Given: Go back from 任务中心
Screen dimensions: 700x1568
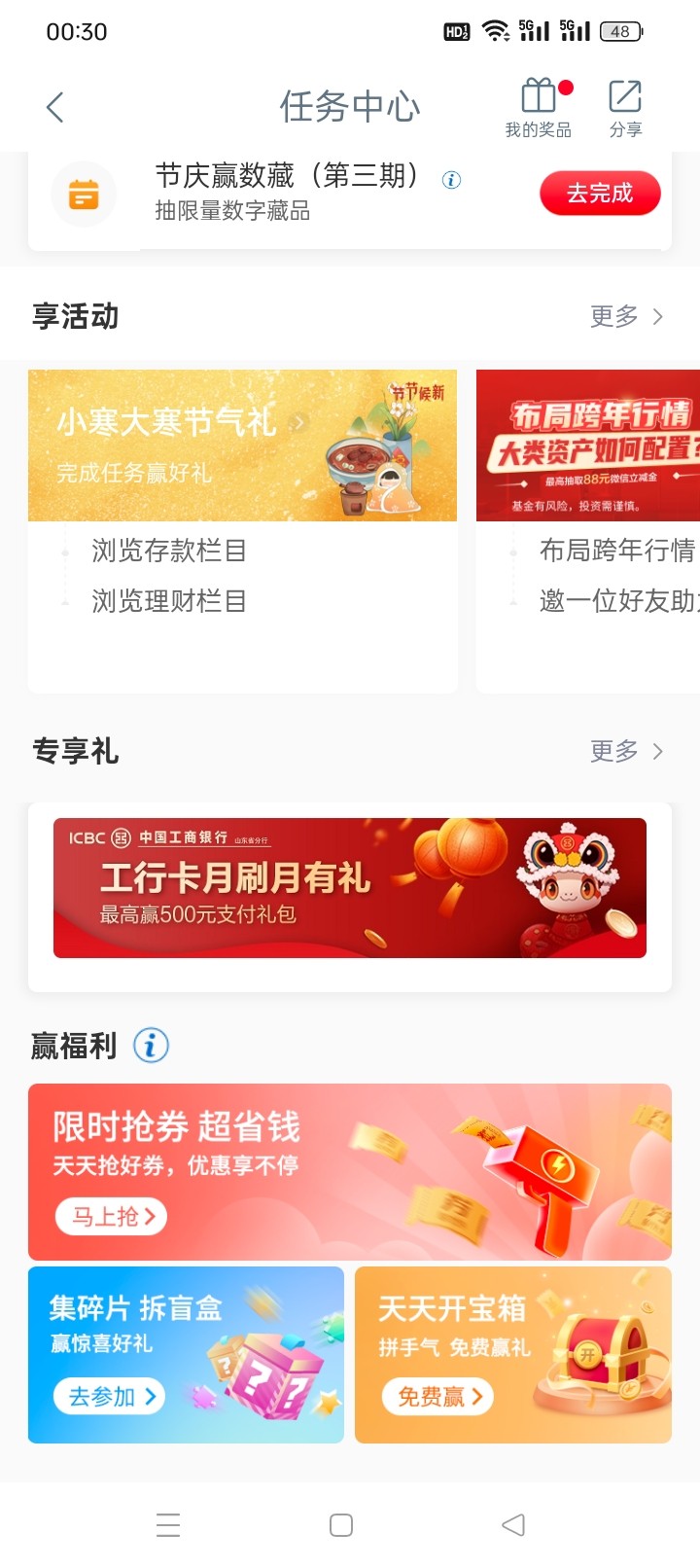Looking at the screenshot, I should (x=55, y=107).
